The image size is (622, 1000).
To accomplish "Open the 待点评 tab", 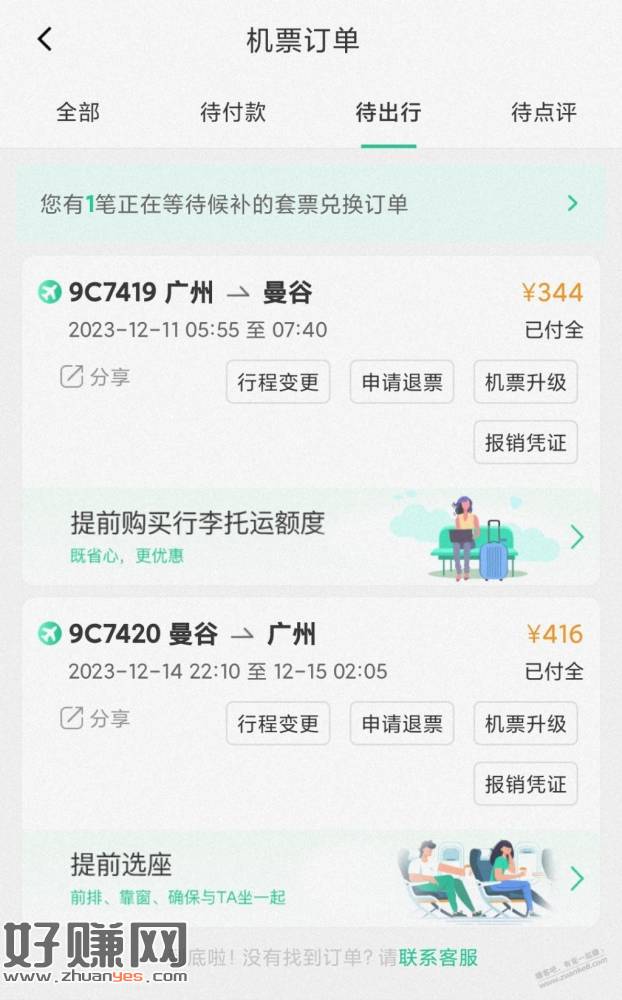I will coord(544,112).
